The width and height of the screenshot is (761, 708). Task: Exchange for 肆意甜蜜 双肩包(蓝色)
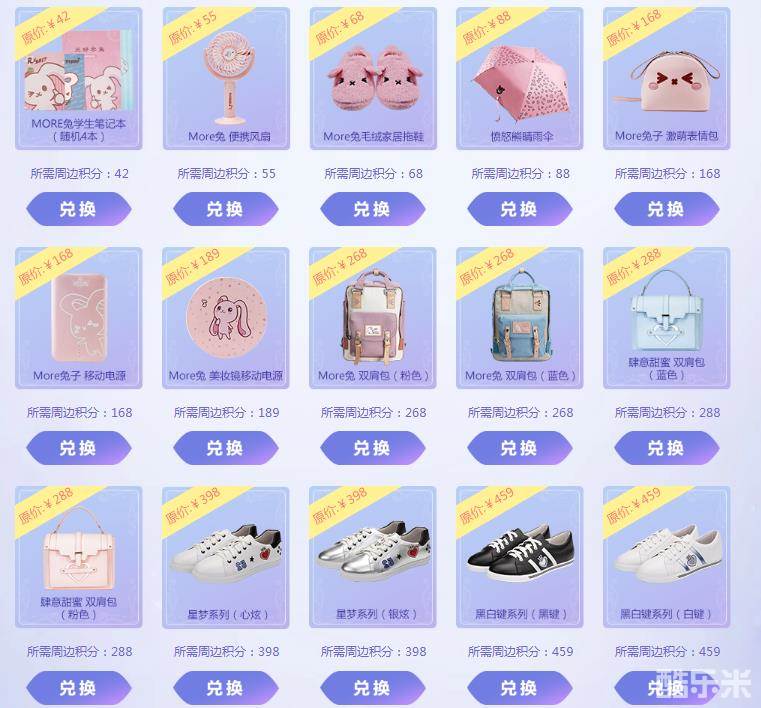point(666,448)
